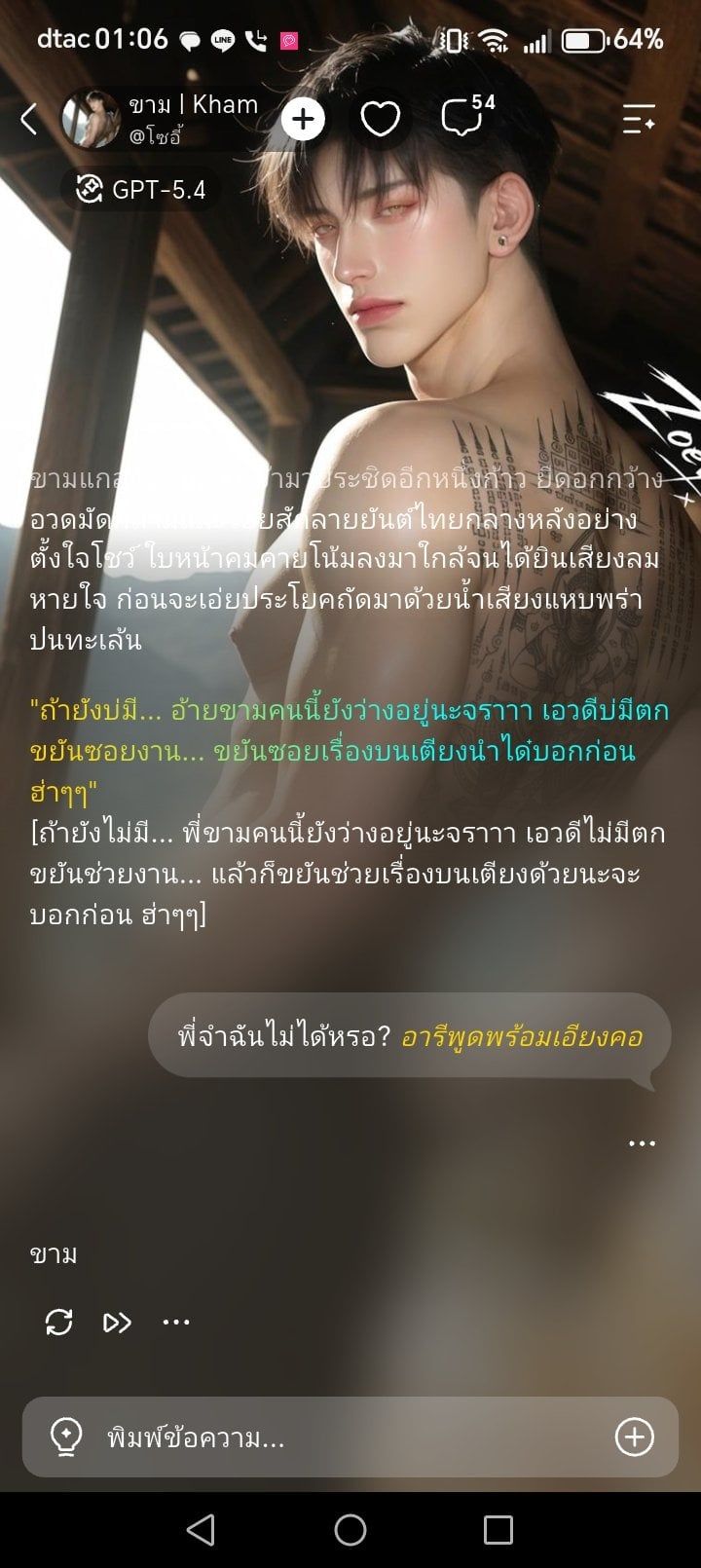Image resolution: width=701 pixels, height=1568 pixels.
Task: Regenerate the reply with the refresh icon
Action: point(59,1322)
